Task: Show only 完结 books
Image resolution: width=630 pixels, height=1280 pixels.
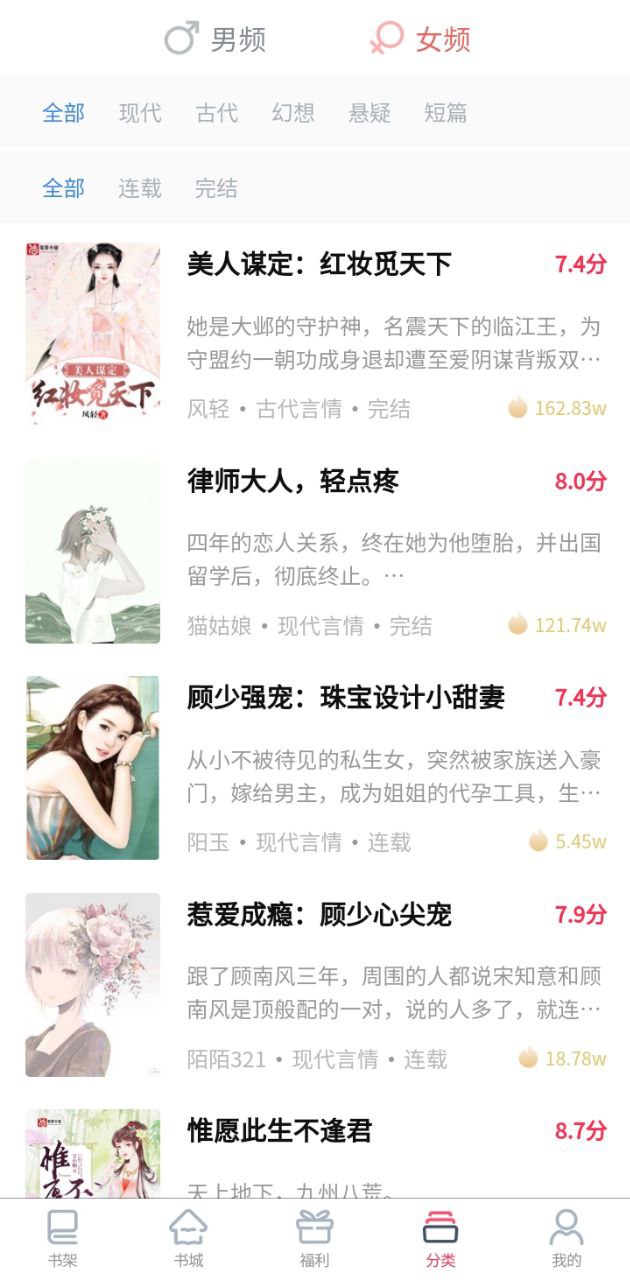Action: point(216,188)
